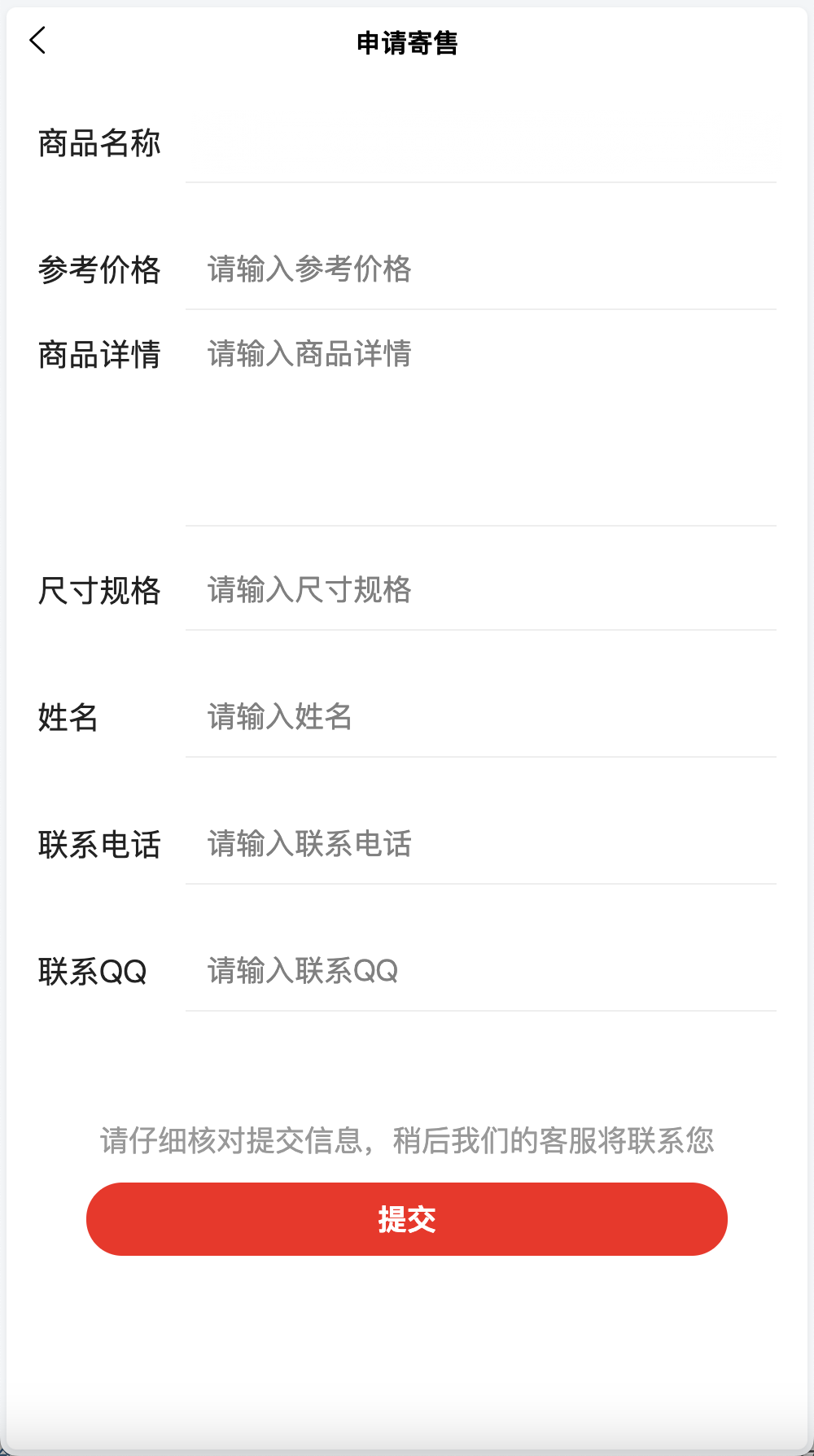
Task: Tap the 请输入联系电话 placeholder field
Action: pos(309,845)
